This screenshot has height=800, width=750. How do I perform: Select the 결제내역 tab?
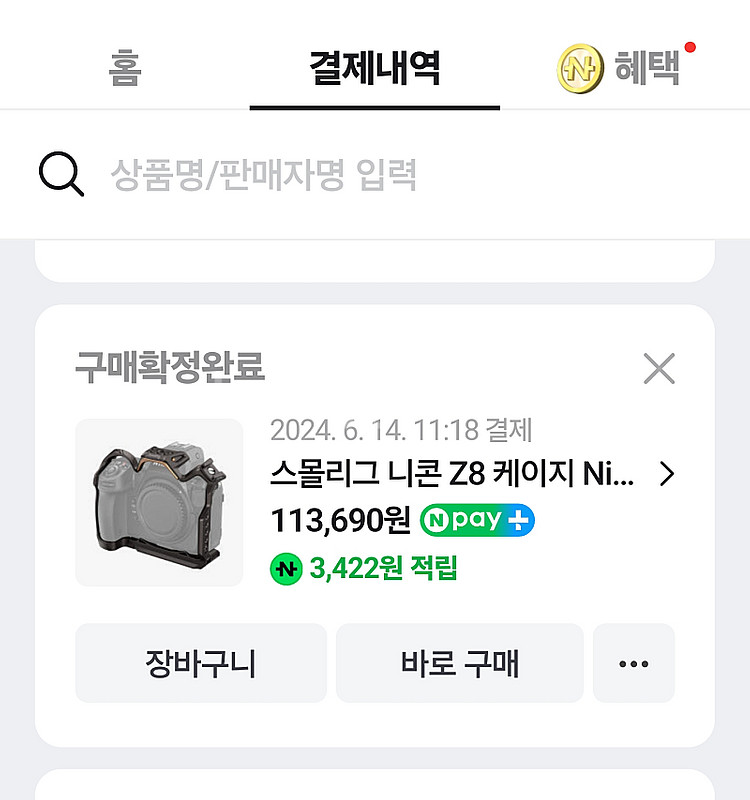point(375,68)
